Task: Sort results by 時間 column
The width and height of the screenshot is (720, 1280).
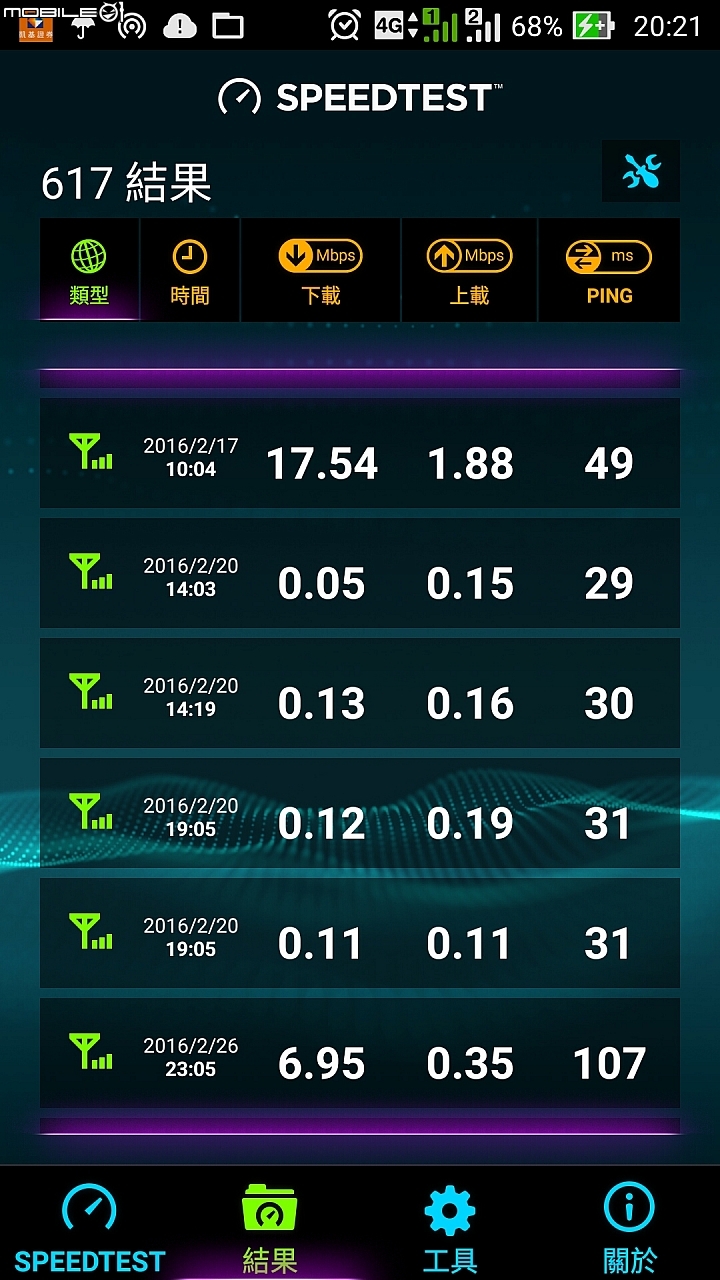Action: [190, 271]
